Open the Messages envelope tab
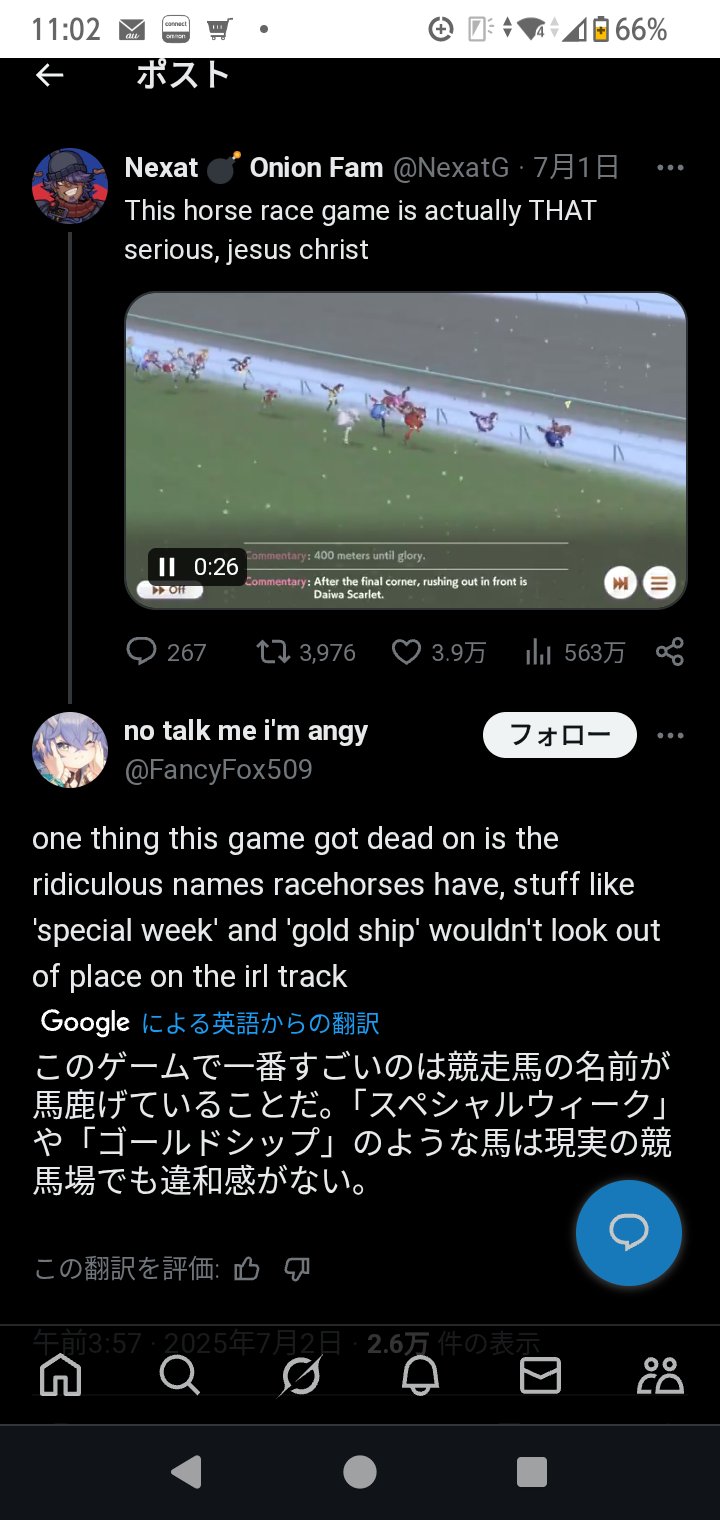 (x=540, y=1377)
